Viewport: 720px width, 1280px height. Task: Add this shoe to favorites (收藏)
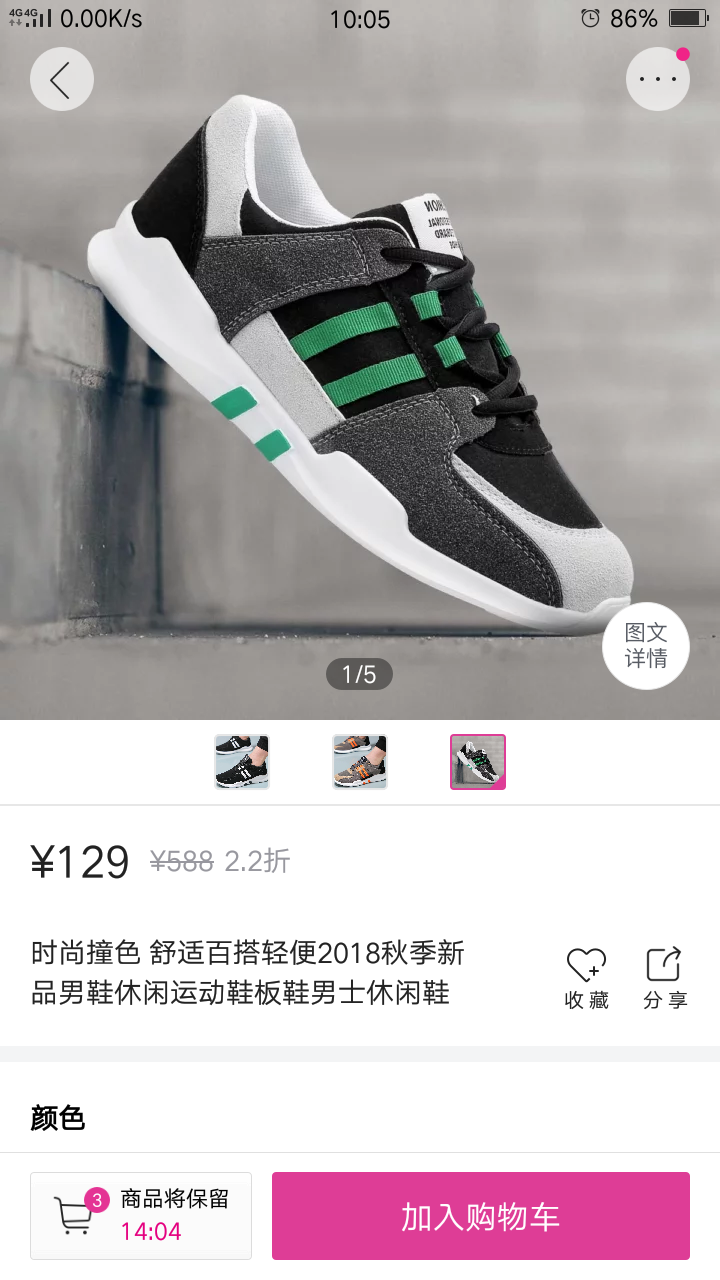(586, 978)
